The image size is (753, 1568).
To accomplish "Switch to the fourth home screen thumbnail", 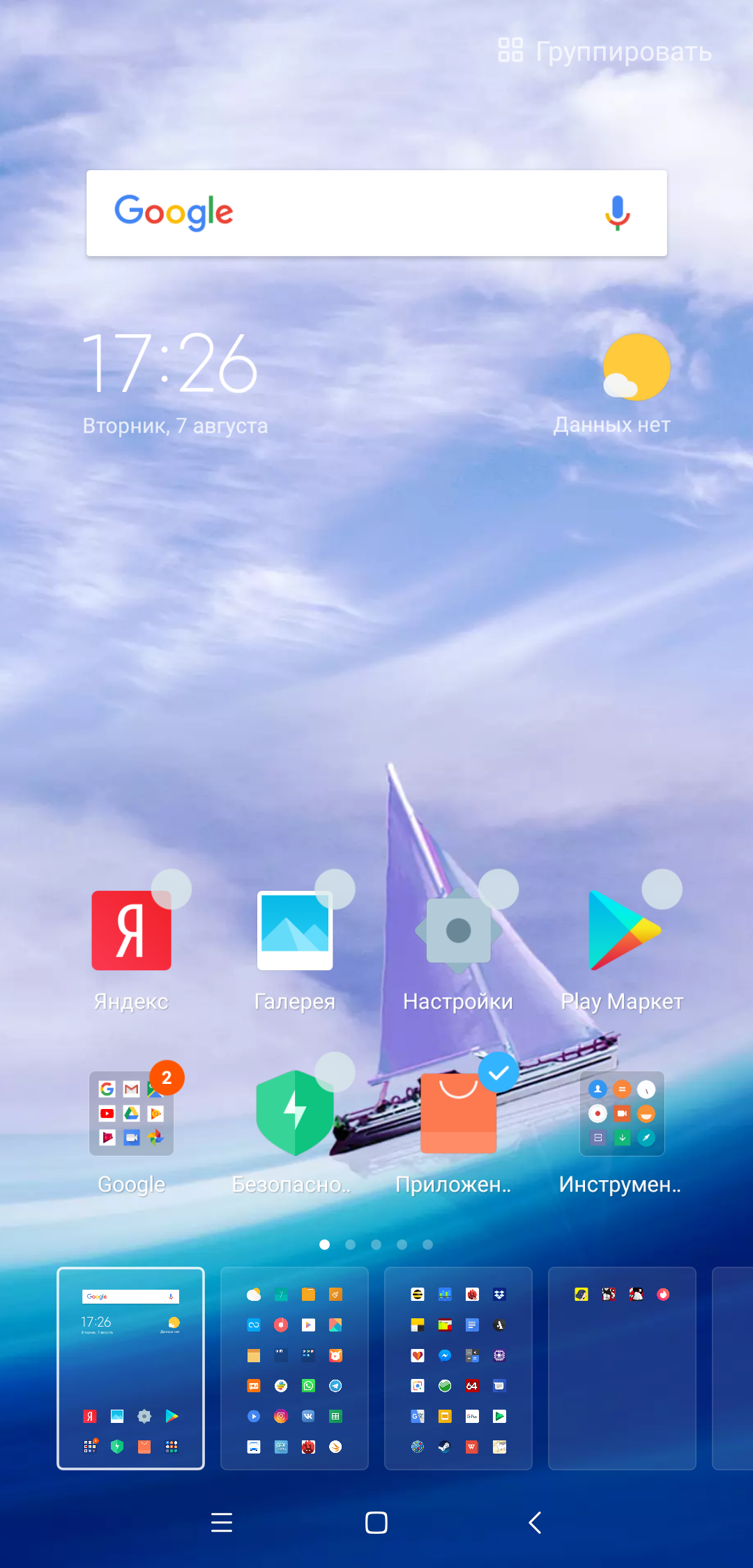I will [x=622, y=1369].
